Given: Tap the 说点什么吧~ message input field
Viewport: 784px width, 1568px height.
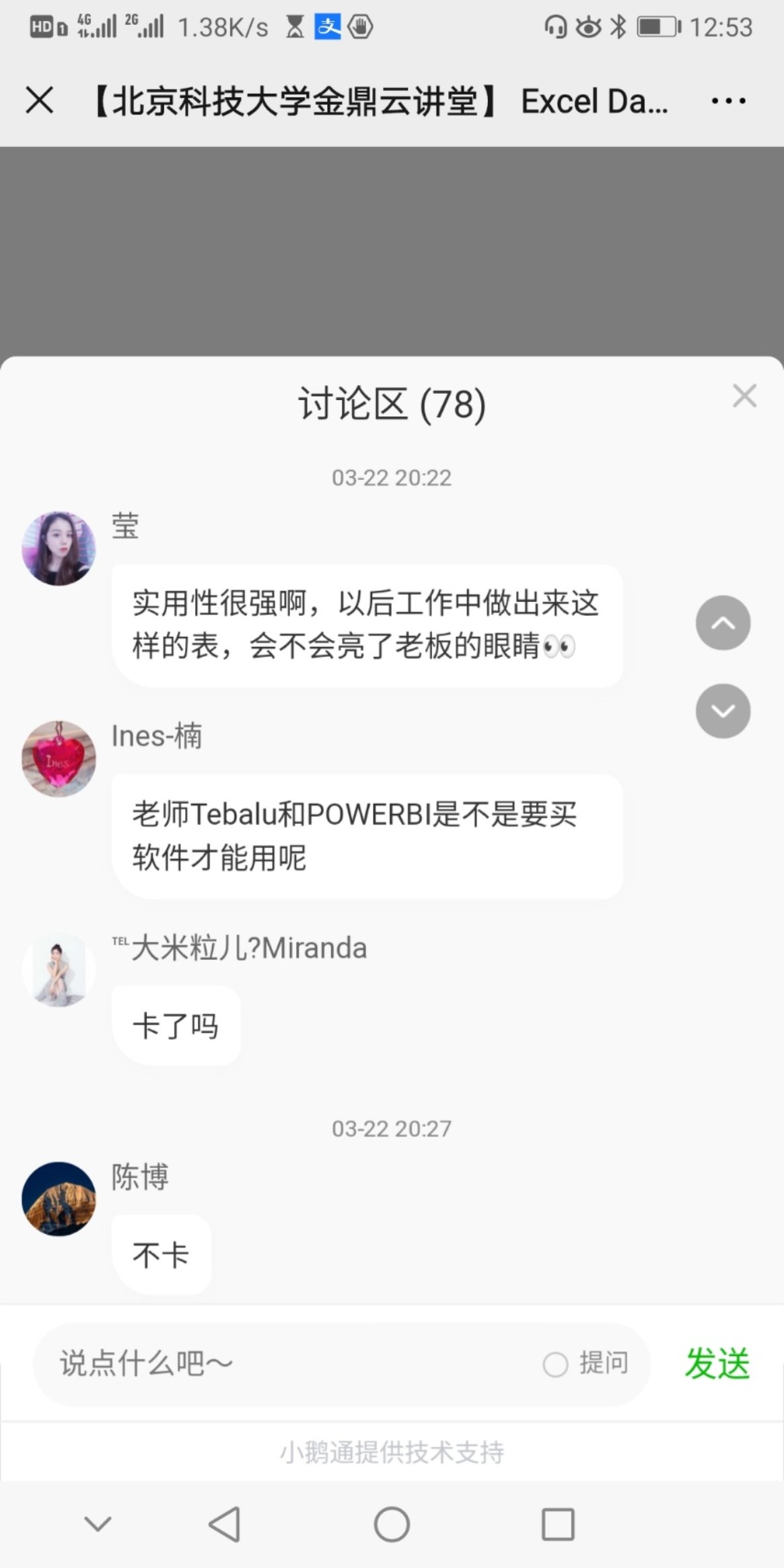Looking at the screenshot, I should pyautogui.click(x=269, y=1364).
